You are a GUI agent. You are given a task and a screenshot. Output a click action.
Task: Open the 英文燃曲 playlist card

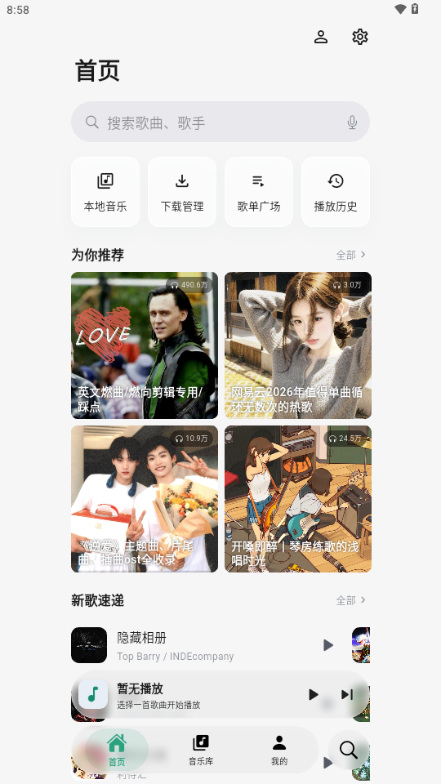pyautogui.click(x=144, y=346)
